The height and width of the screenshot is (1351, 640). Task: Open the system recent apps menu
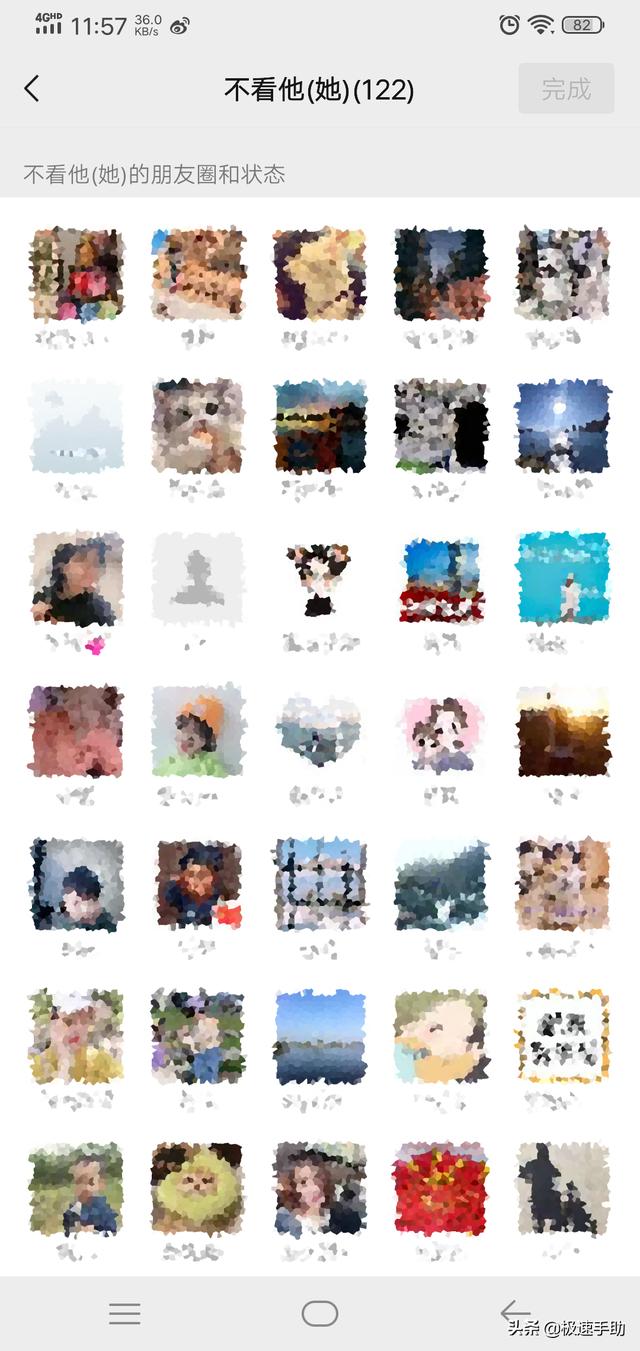[125, 1313]
